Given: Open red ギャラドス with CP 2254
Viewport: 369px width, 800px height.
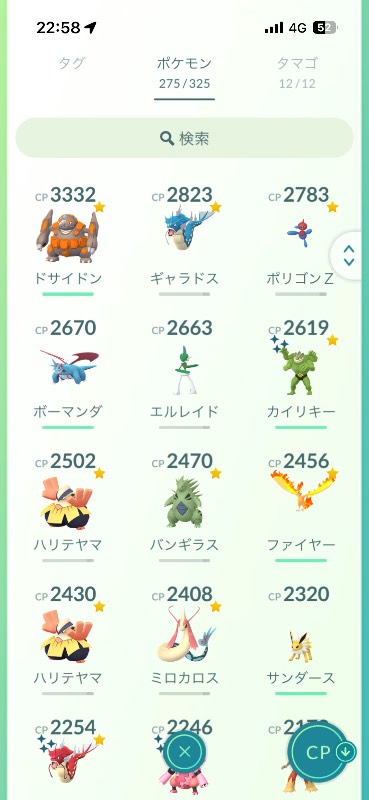Looking at the screenshot, I should tap(68, 758).
